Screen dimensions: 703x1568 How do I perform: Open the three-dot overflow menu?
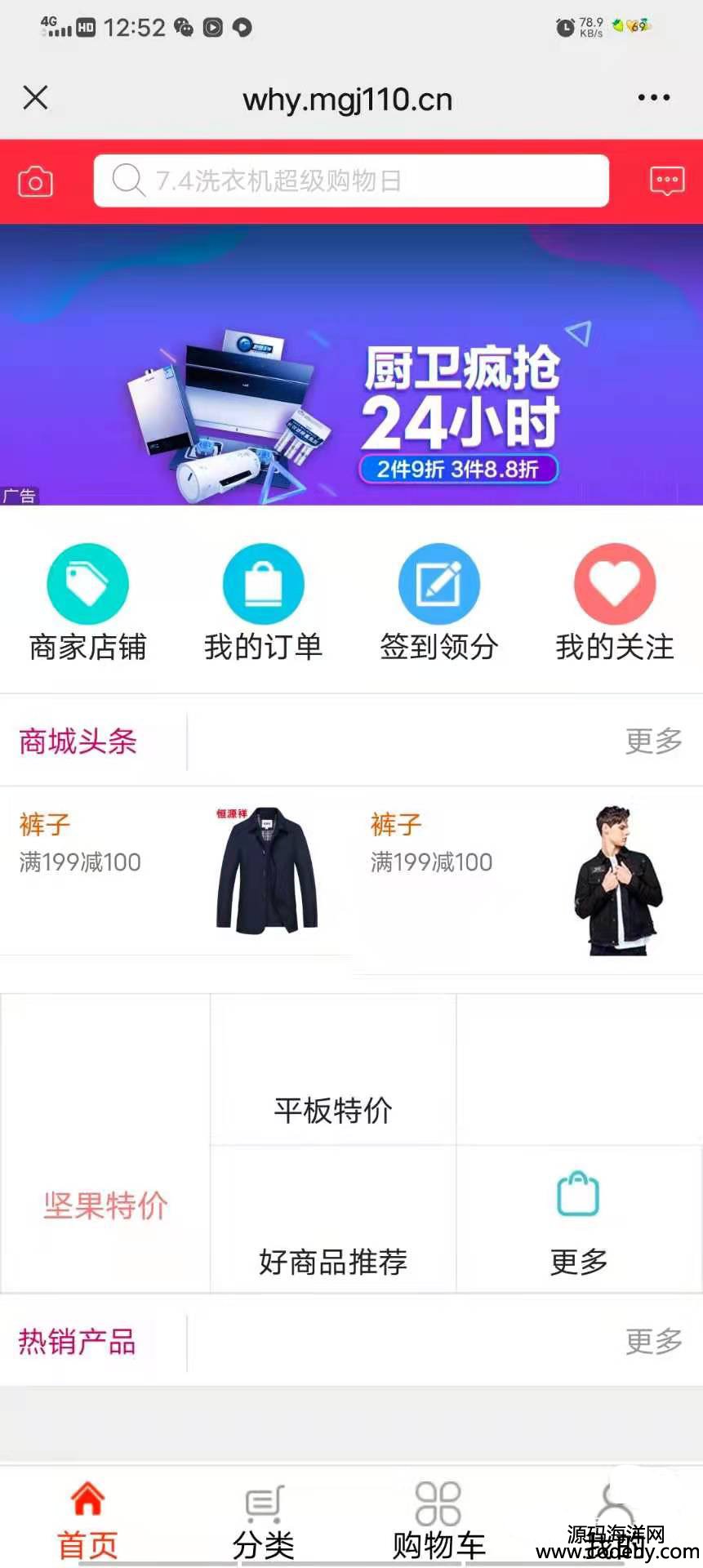click(x=653, y=98)
